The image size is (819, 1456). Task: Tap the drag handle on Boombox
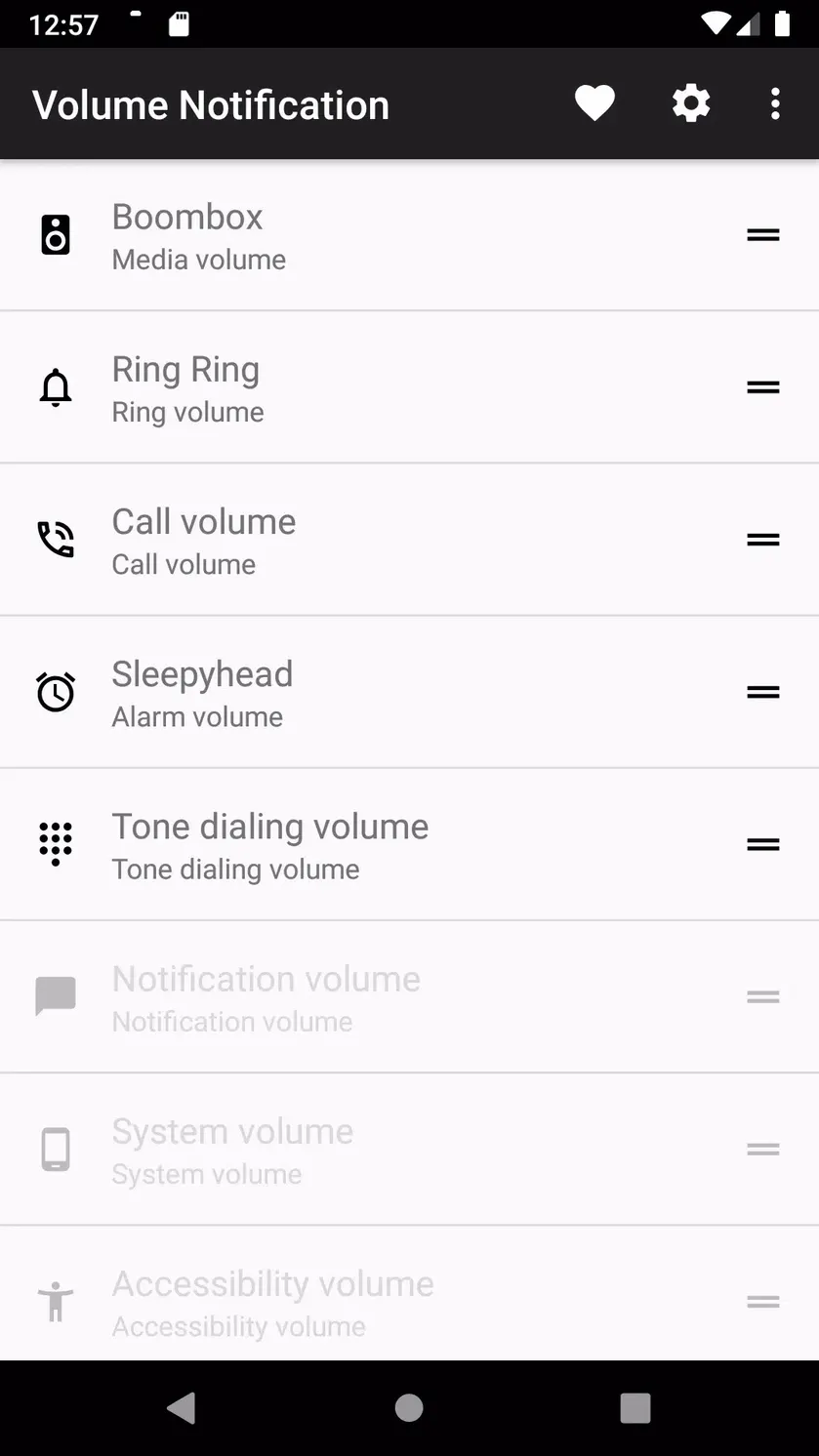click(x=762, y=235)
